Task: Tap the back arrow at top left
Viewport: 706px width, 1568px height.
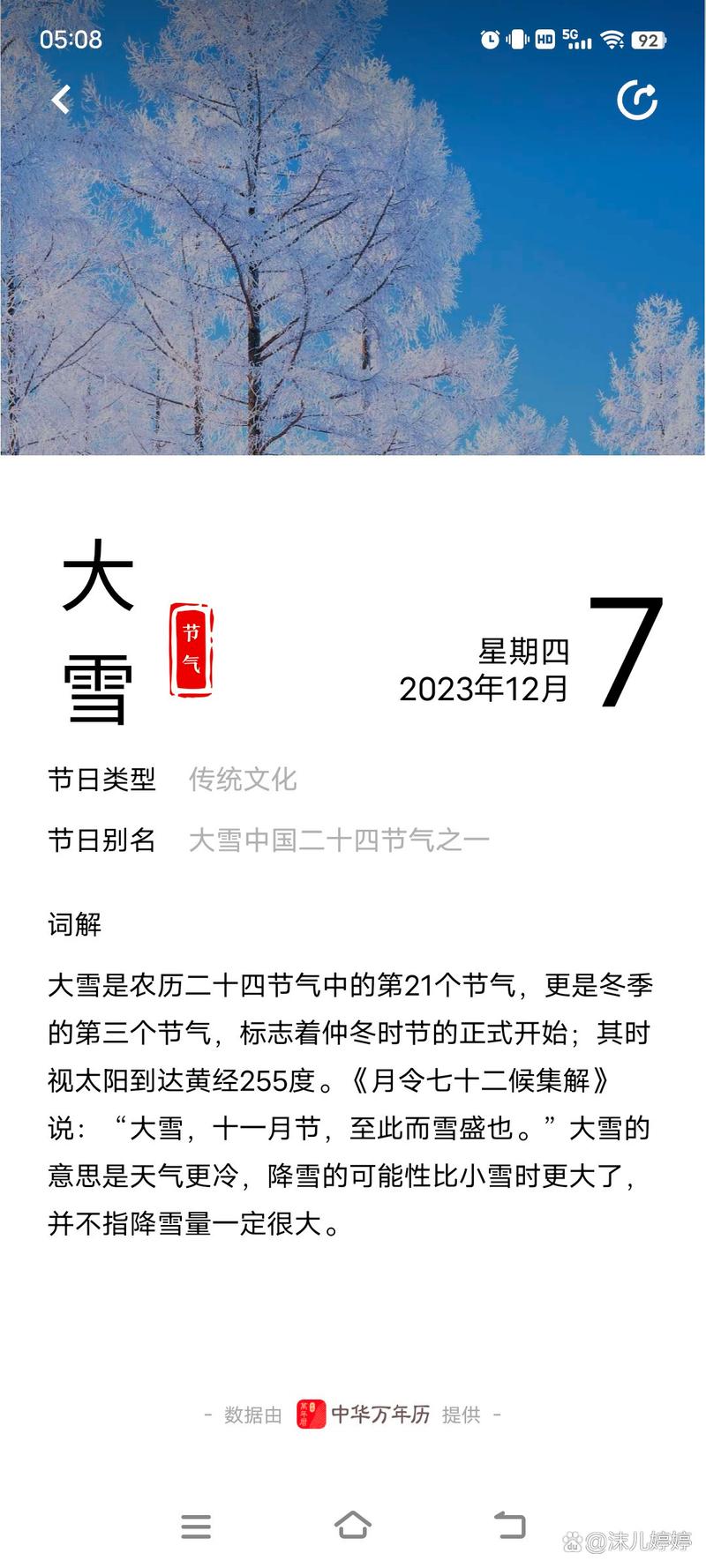Action: click(x=60, y=100)
